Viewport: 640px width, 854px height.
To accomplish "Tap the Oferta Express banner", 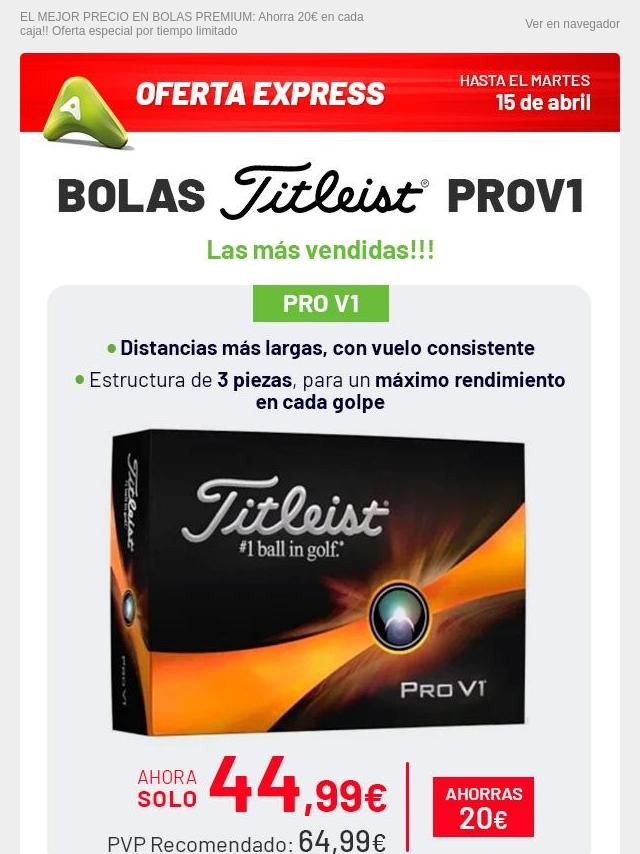I will 319,95.
